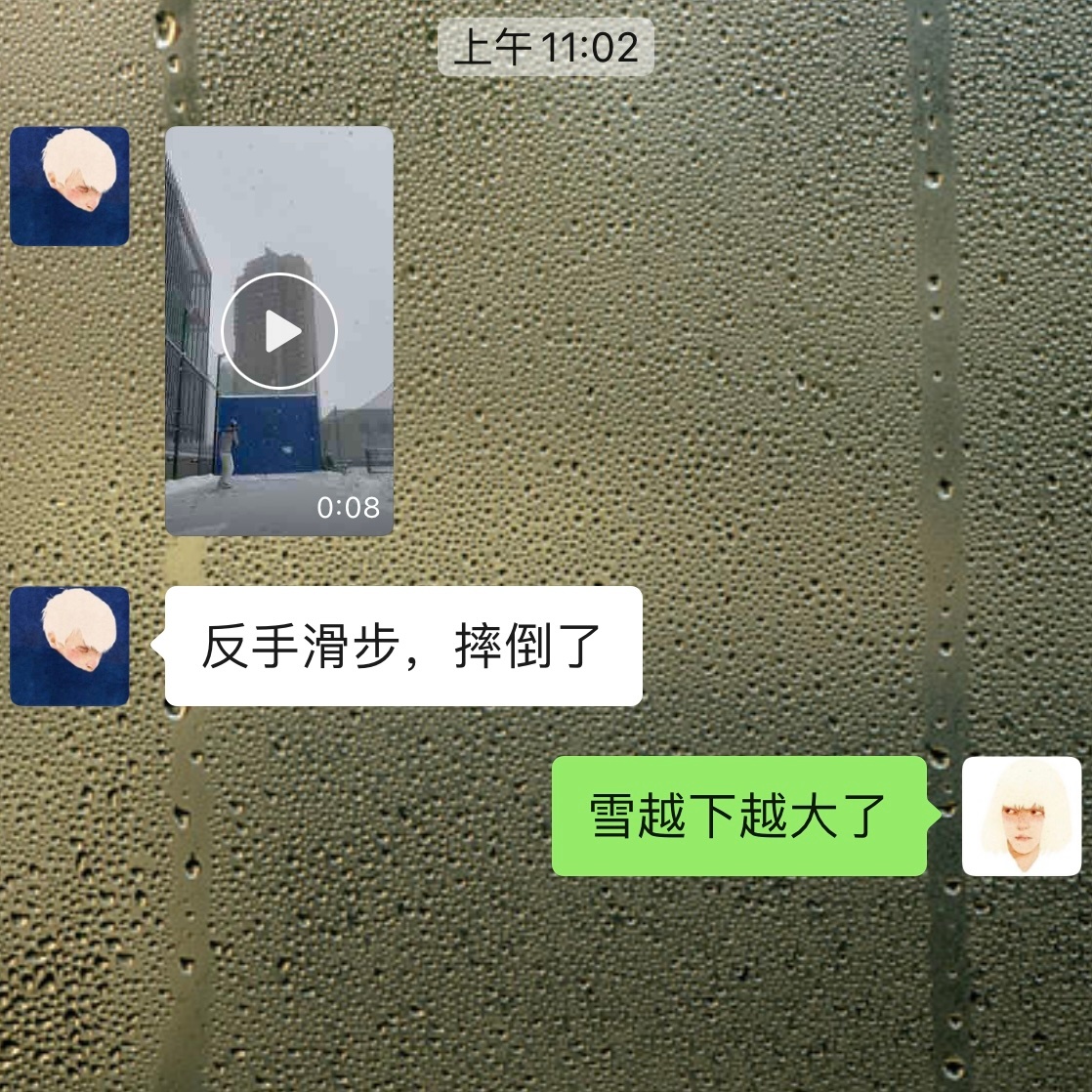
Task: Open your own avatar beside 雪越下越大了
Action: pos(1021,816)
